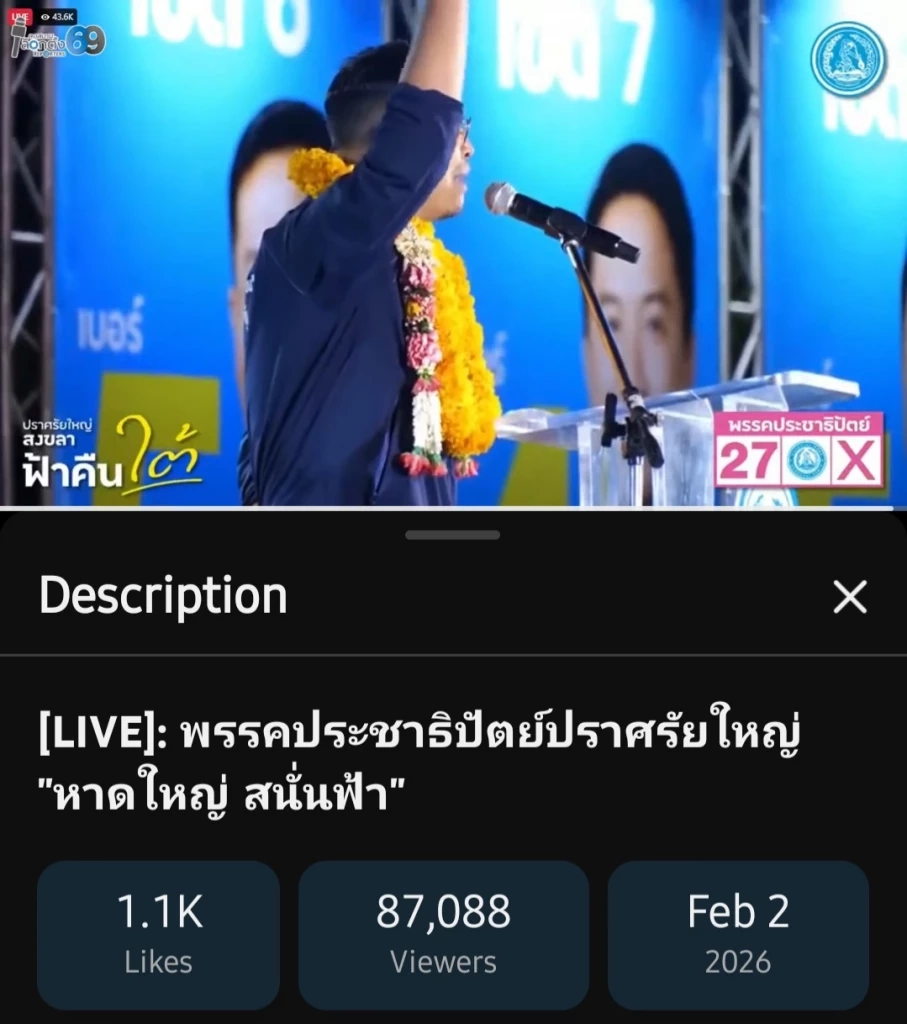Image resolution: width=907 pixels, height=1024 pixels.
Task: Tap the Feb 2 2026 date card
Action: [737, 934]
